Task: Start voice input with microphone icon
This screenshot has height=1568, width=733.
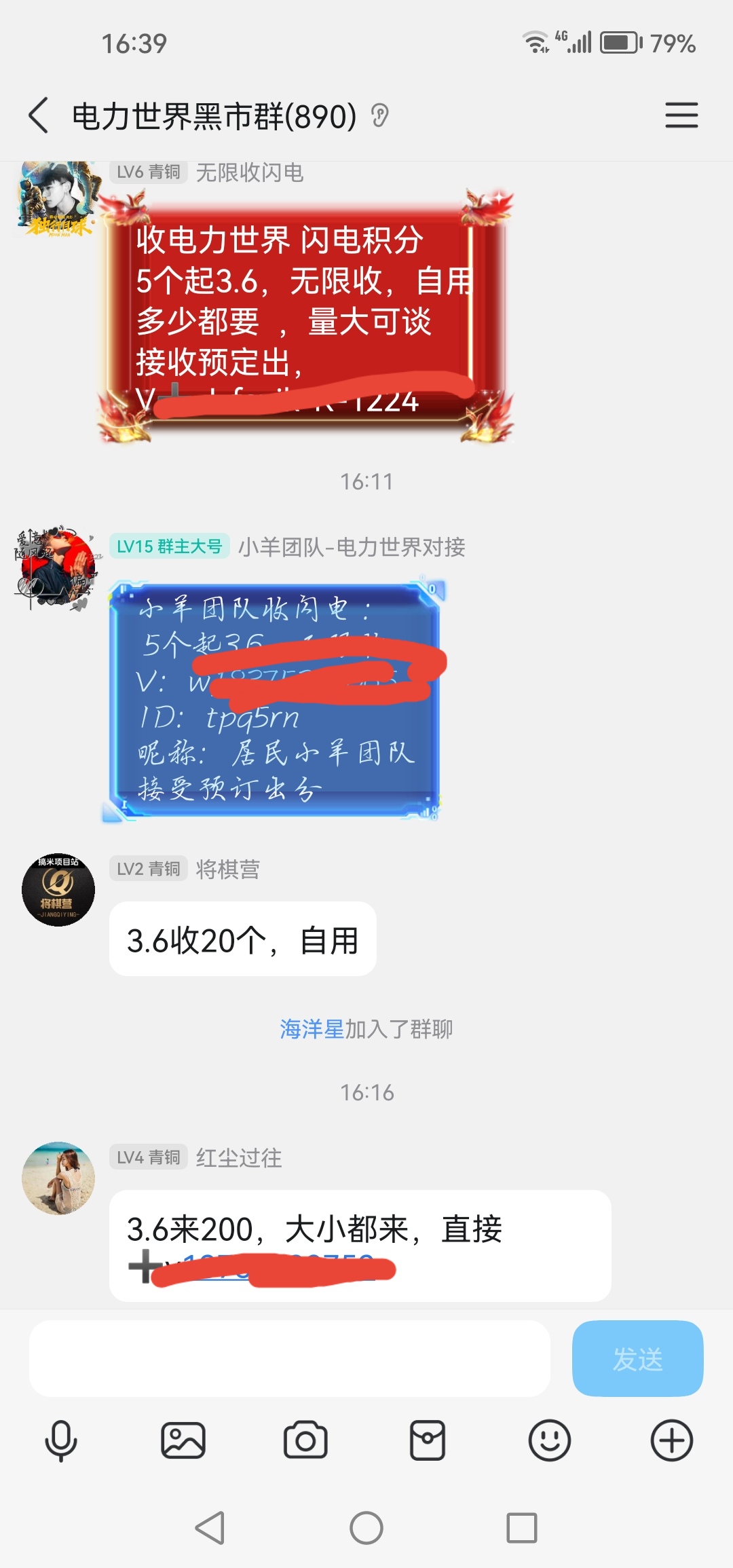Action: pyautogui.click(x=61, y=1440)
